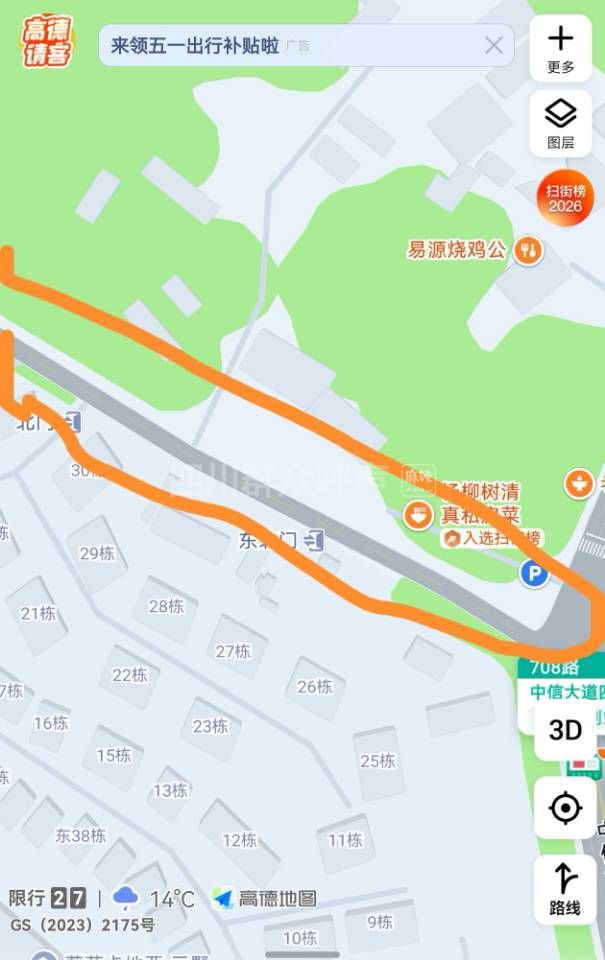Center map on my current location

click(565, 807)
